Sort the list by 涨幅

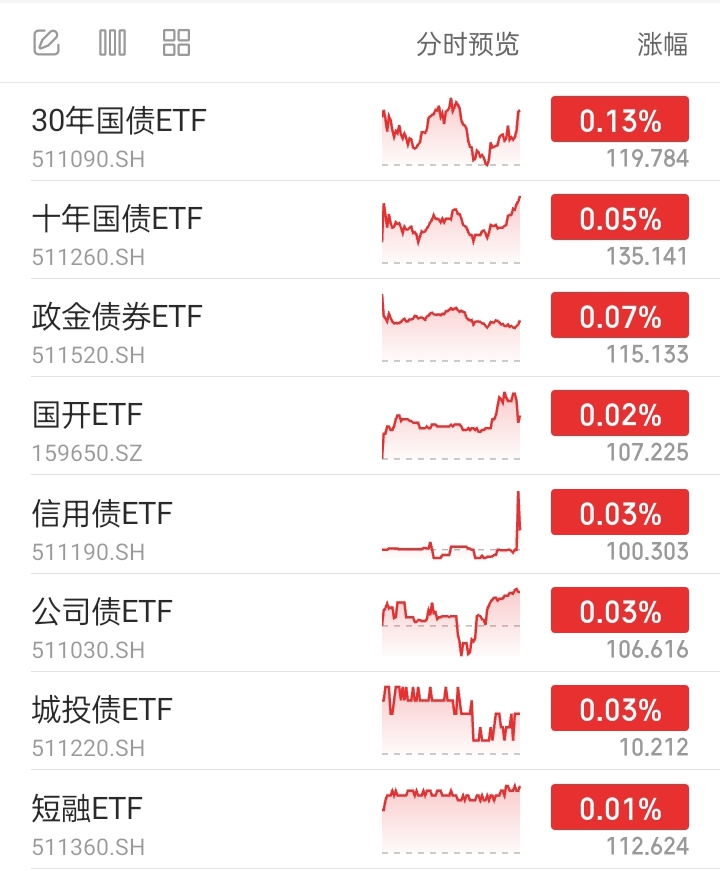[662, 44]
